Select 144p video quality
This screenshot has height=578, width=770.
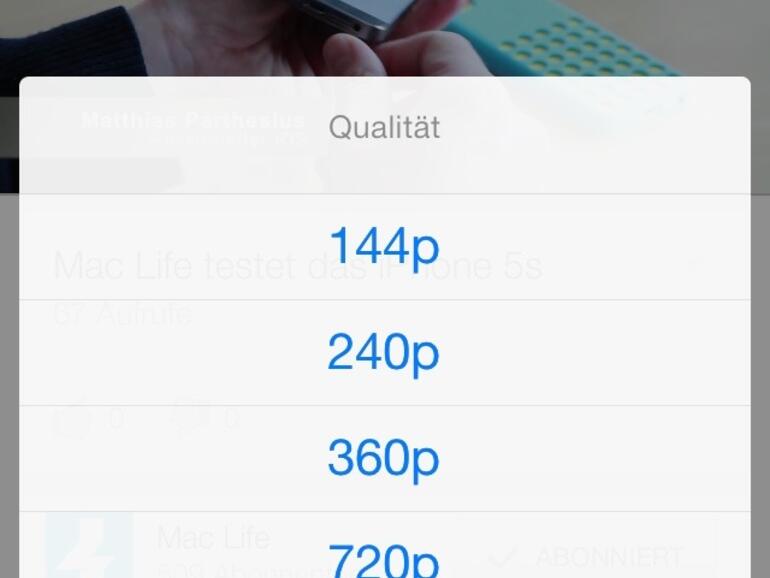click(384, 246)
